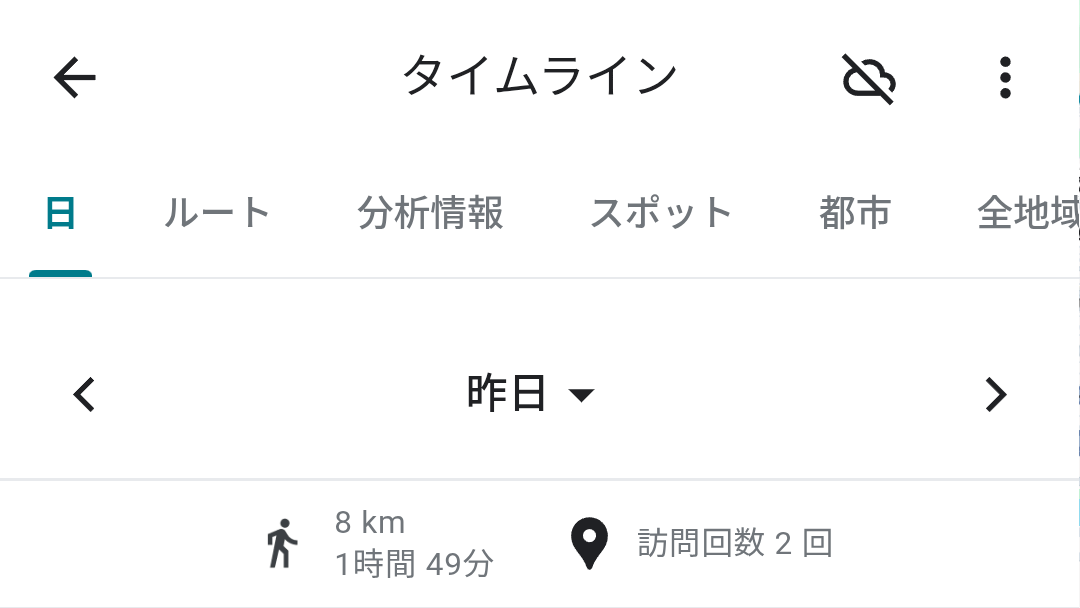Open the 昨日 date picker dropdown
The width and height of the screenshot is (1080, 608).
(530, 395)
